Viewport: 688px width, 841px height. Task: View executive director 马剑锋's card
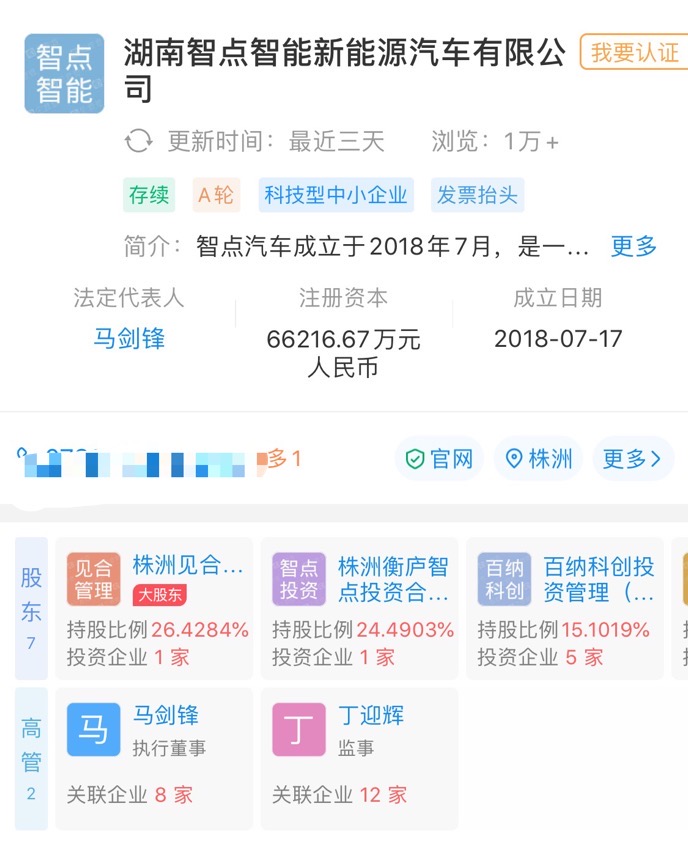point(155,757)
